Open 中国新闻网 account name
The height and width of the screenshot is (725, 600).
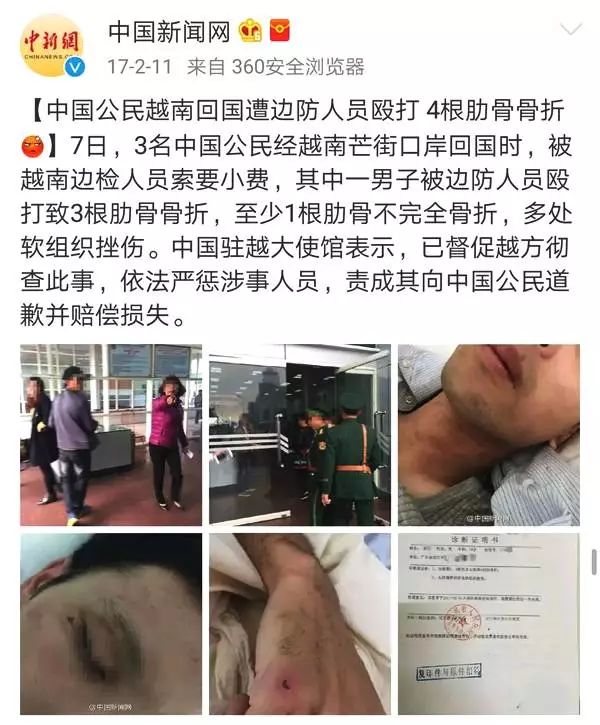pyautogui.click(x=168, y=31)
